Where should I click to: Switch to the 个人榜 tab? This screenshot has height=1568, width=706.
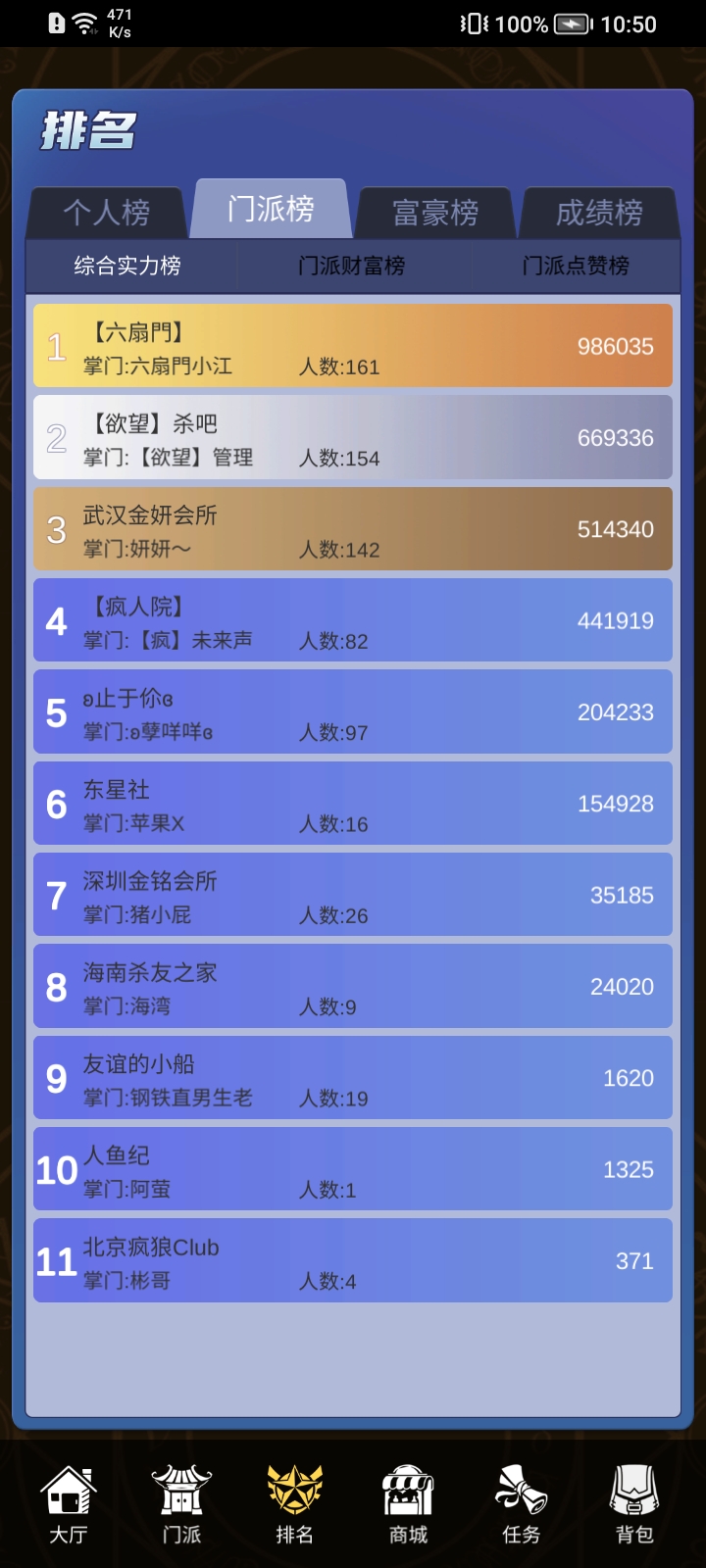pyautogui.click(x=106, y=212)
